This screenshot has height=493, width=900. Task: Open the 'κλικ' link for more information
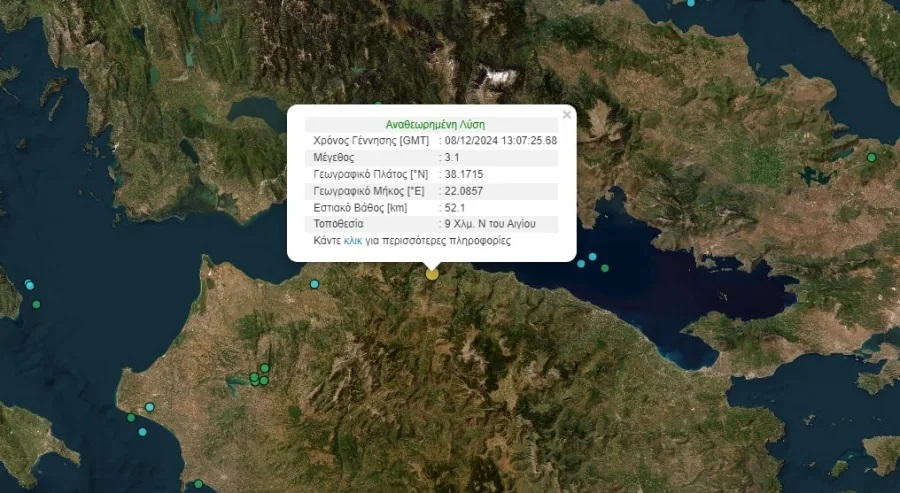point(352,241)
